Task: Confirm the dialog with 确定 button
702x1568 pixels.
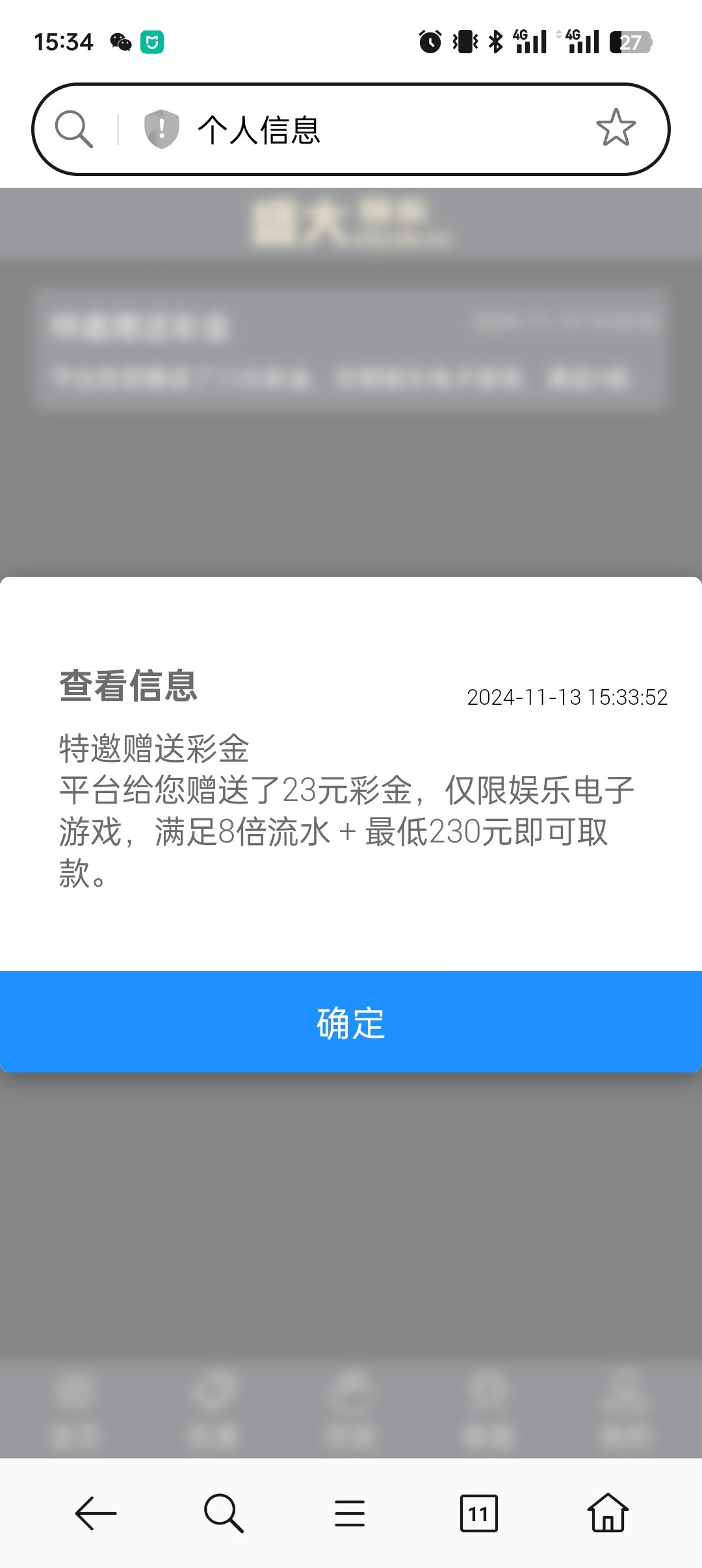Action: [351, 1022]
